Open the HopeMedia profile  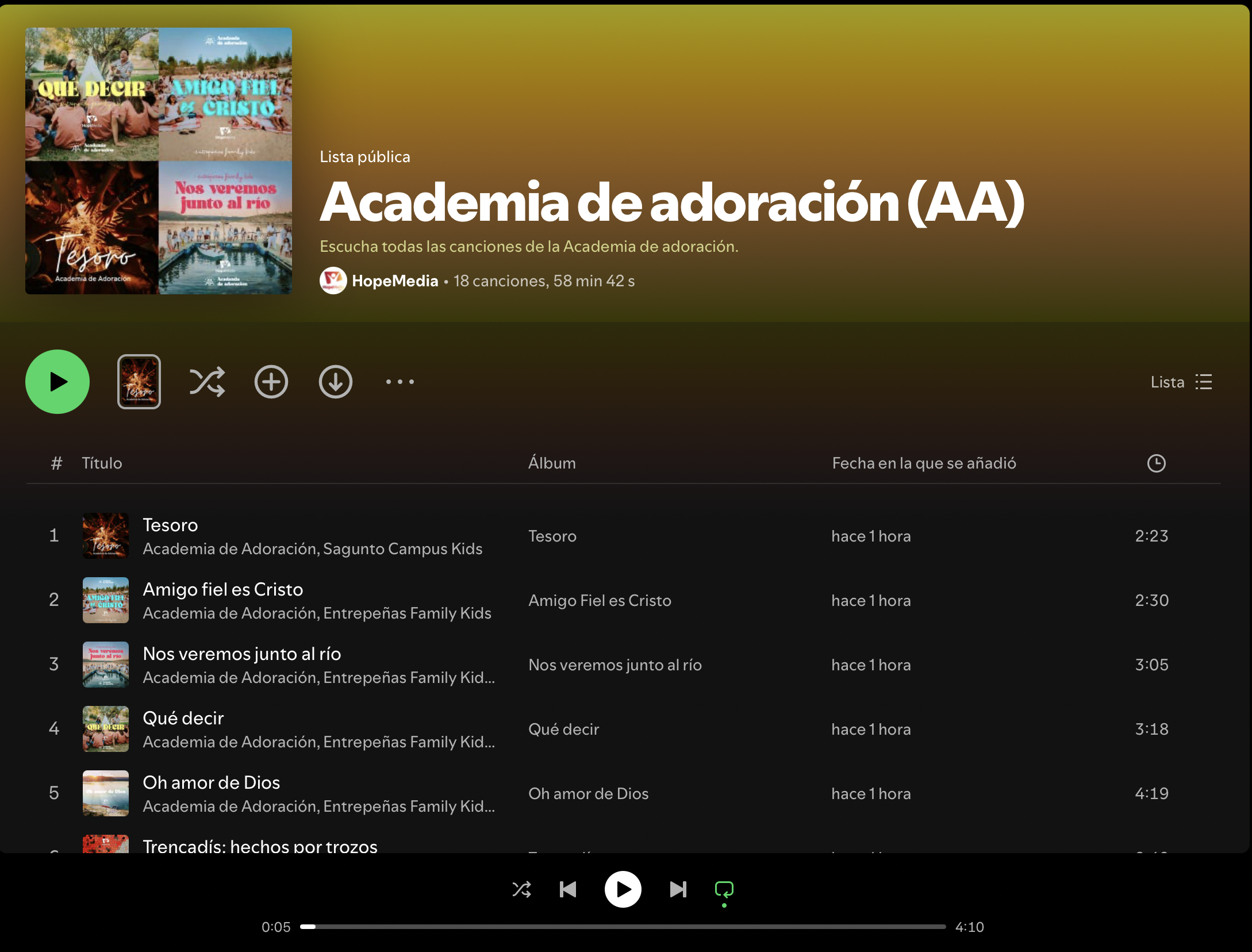394,281
